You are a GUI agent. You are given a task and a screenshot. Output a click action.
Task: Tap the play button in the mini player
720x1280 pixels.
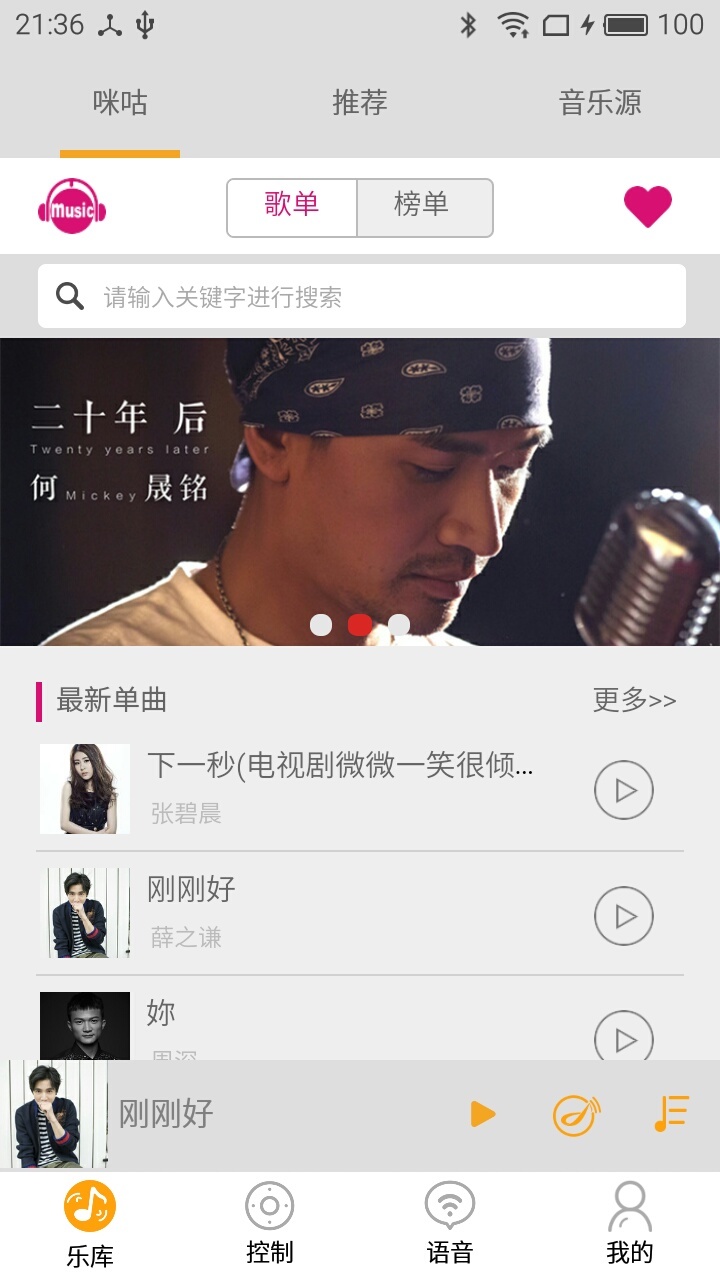pyautogui.click(x=481, y=1113)
